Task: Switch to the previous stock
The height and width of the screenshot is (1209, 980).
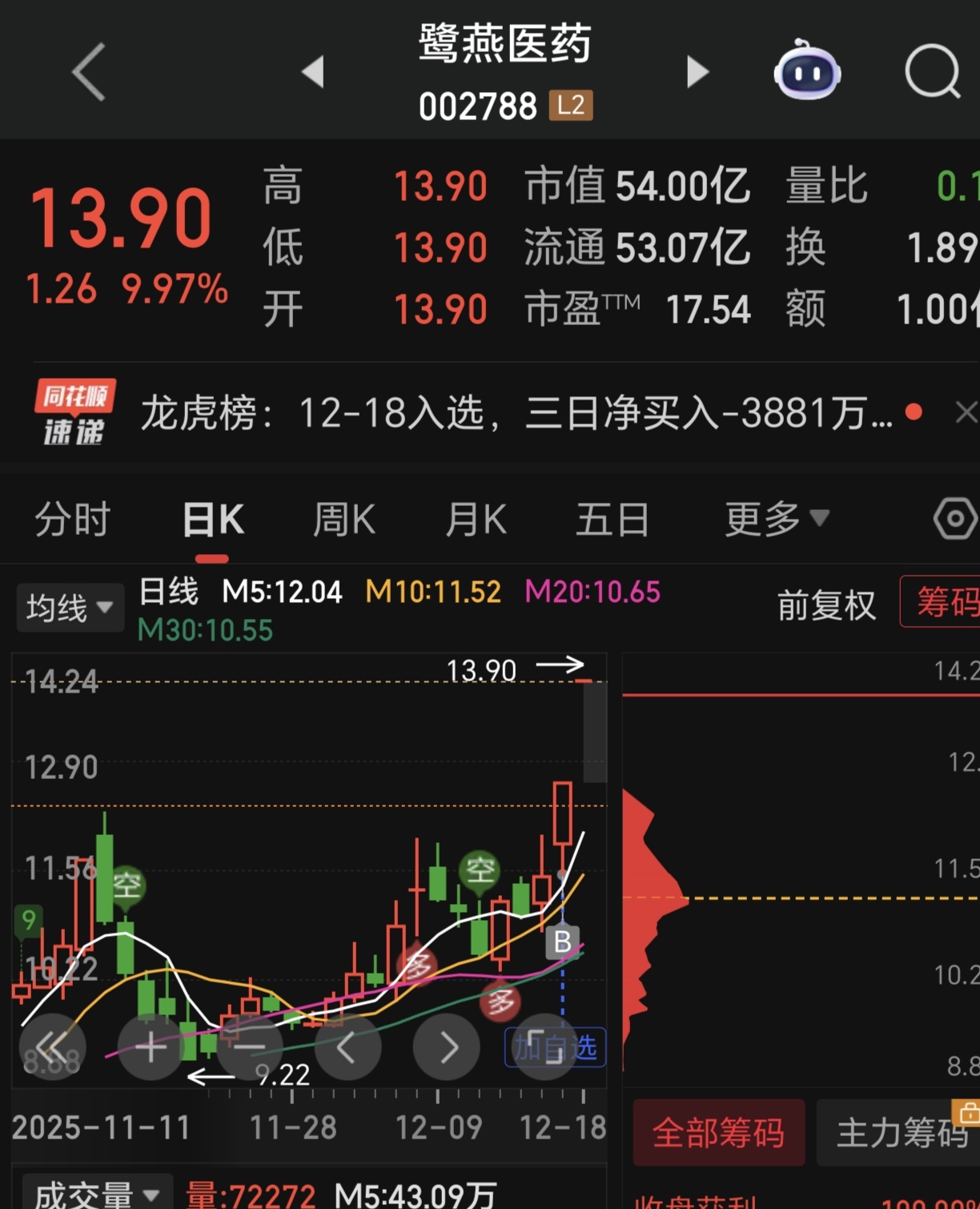Action: click(x=313, y=72)
